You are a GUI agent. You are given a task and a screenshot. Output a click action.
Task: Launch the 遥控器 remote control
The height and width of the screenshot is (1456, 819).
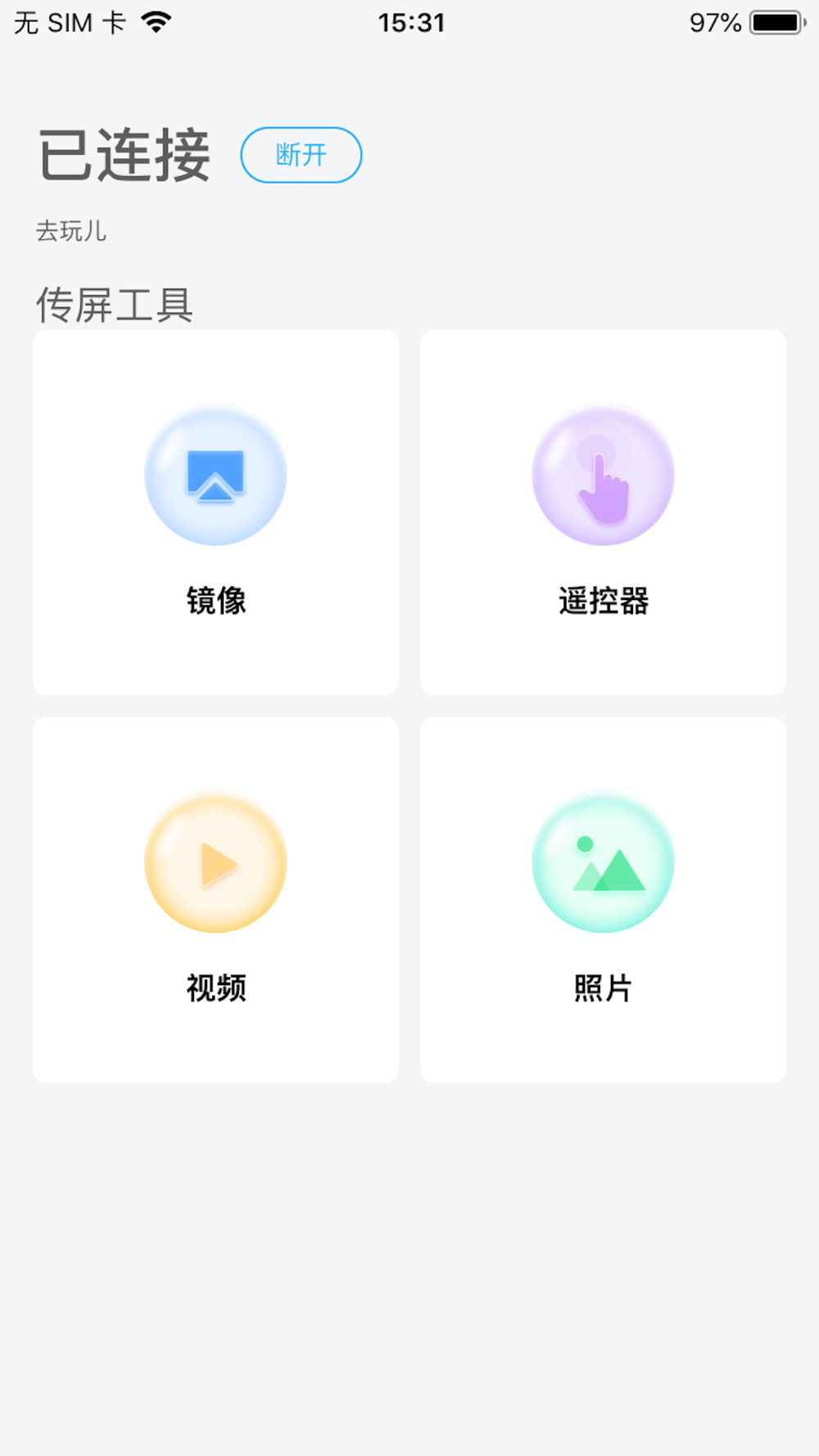[x=603, y=512]
